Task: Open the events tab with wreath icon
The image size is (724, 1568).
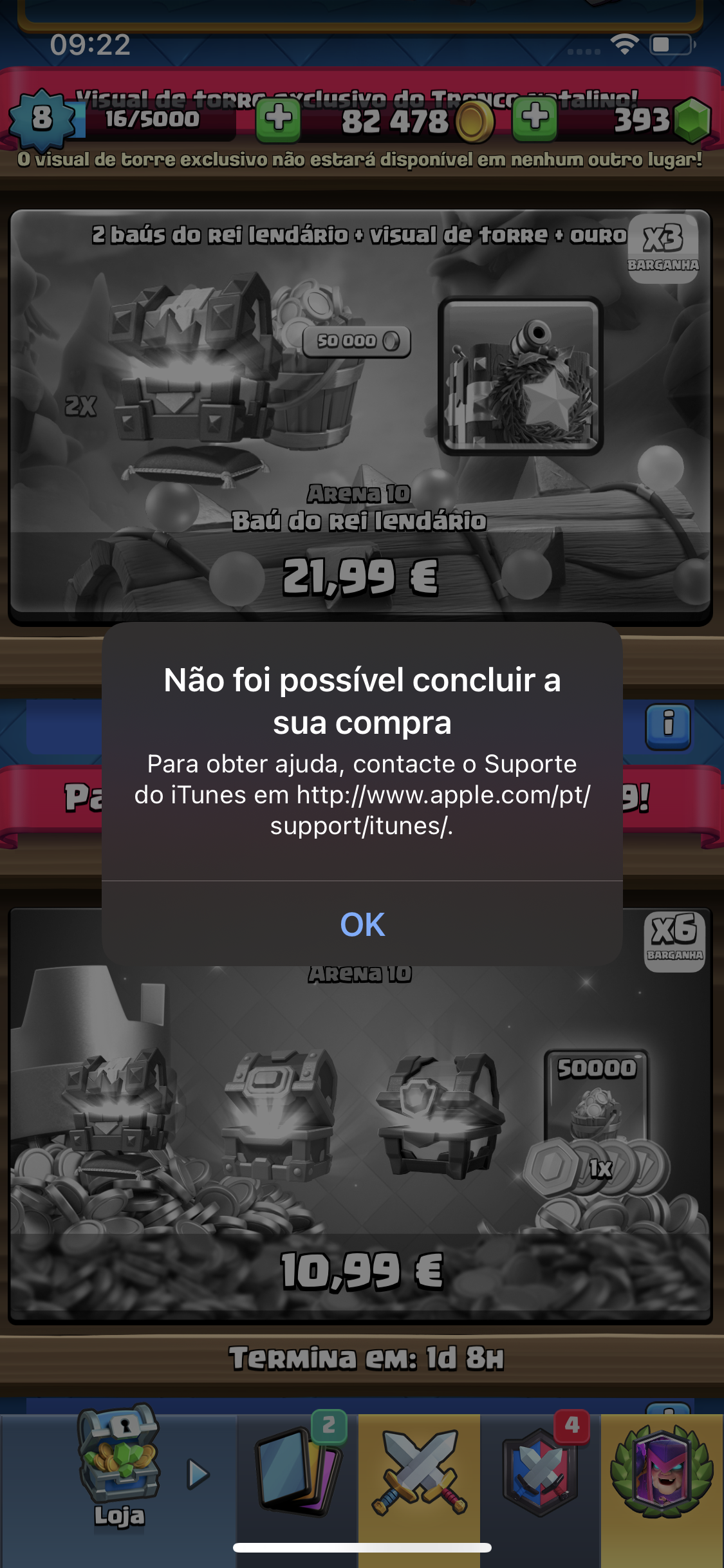Action: coord(662,1474)
